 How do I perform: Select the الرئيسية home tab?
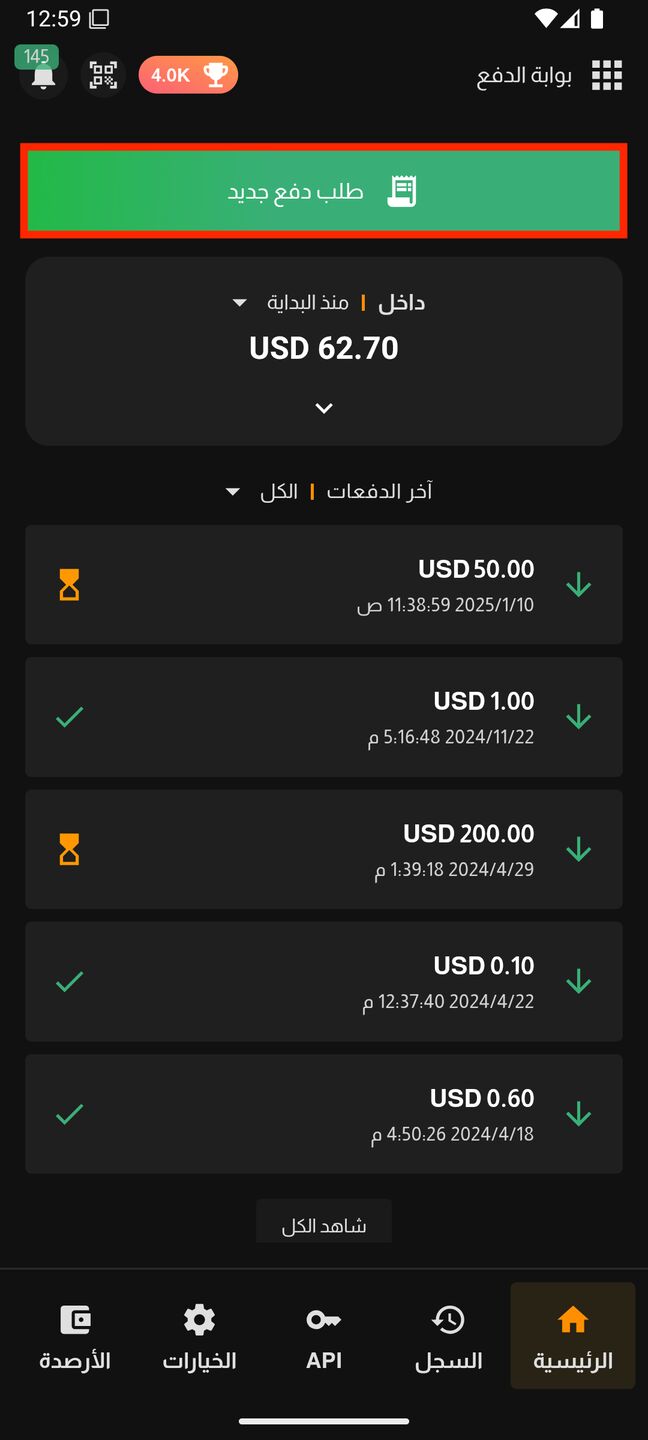click(573, 1336)
